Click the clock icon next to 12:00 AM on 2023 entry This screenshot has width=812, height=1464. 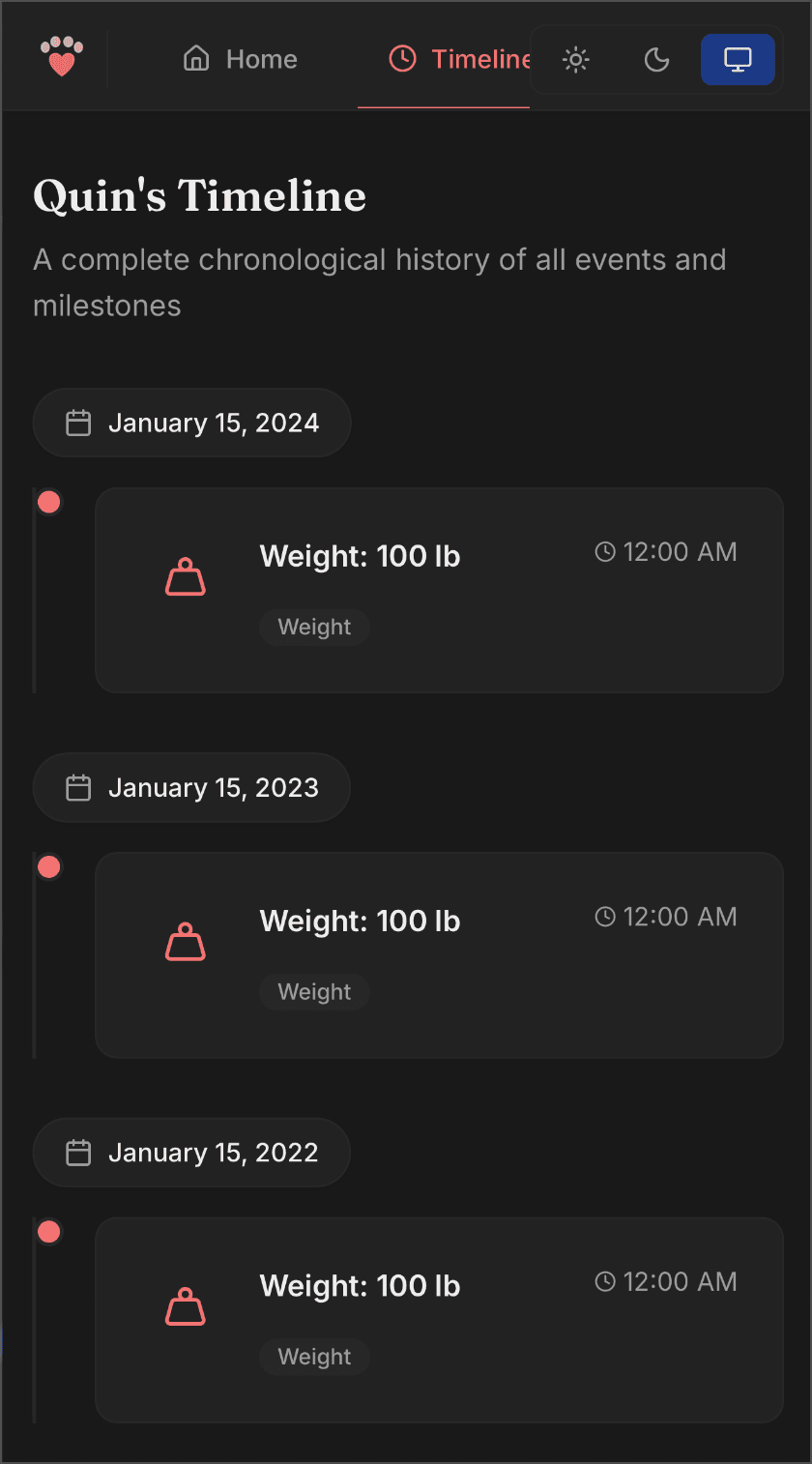[x=604, y=916]
